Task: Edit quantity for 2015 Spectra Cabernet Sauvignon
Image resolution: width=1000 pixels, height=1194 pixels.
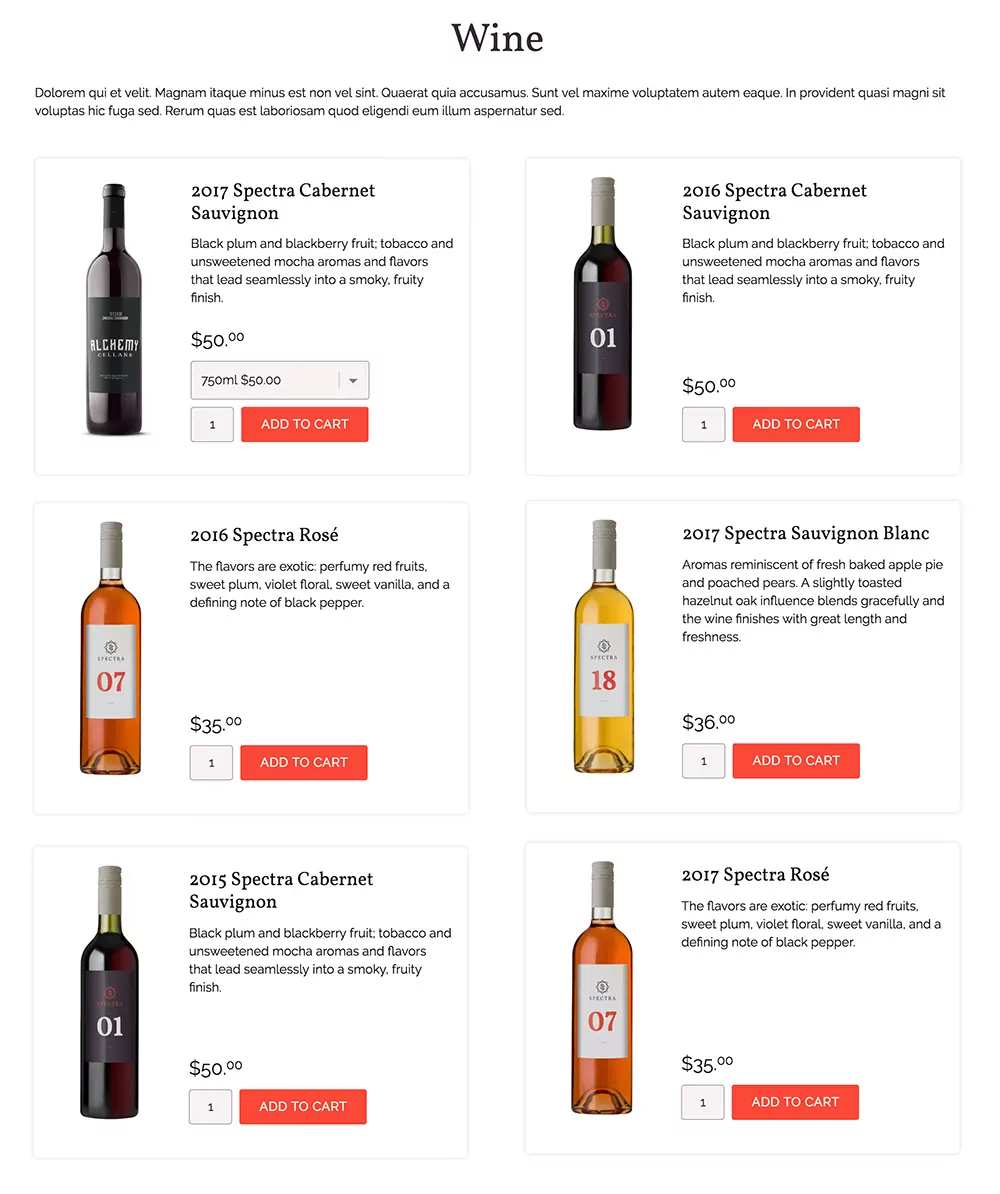Action: tap(210, 1106)
